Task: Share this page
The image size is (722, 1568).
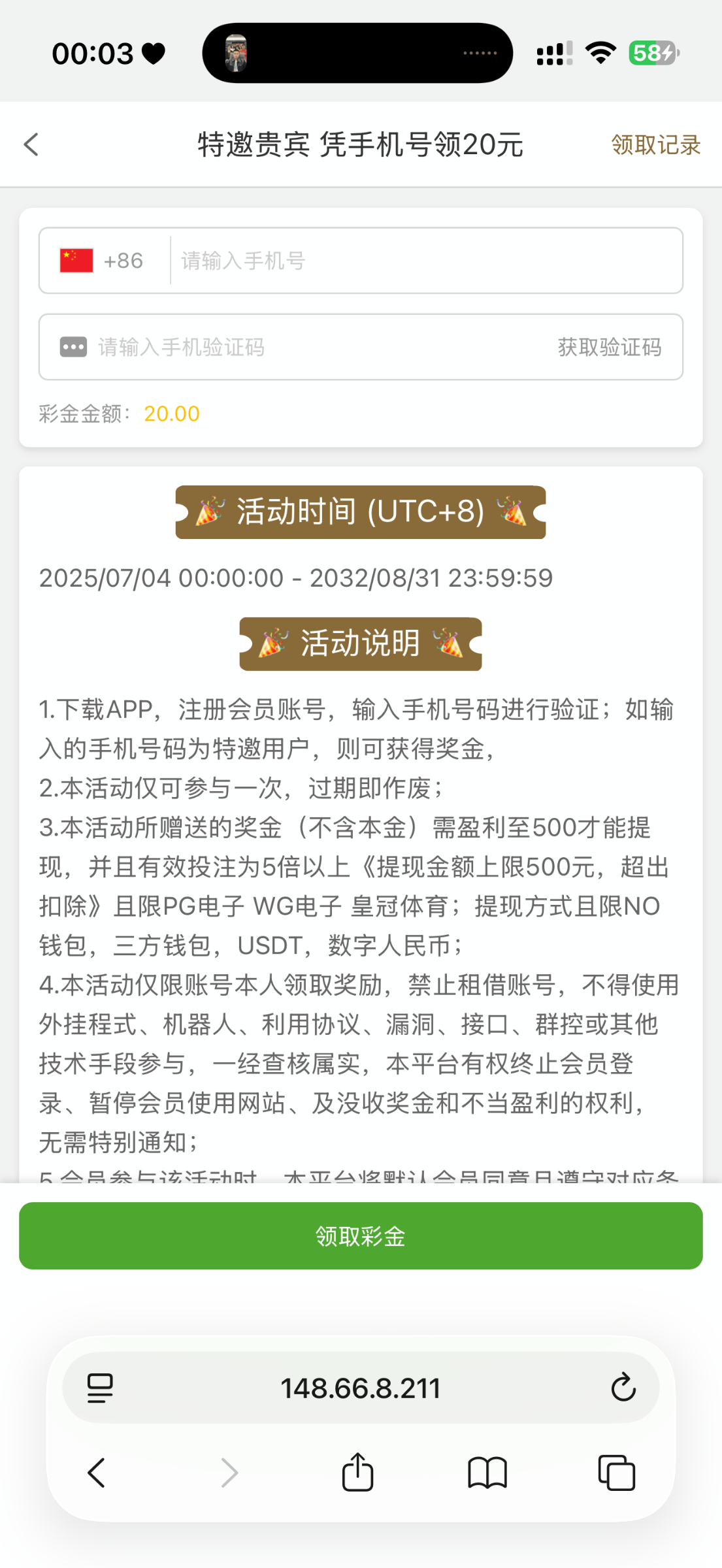Action: (358, 1473)
